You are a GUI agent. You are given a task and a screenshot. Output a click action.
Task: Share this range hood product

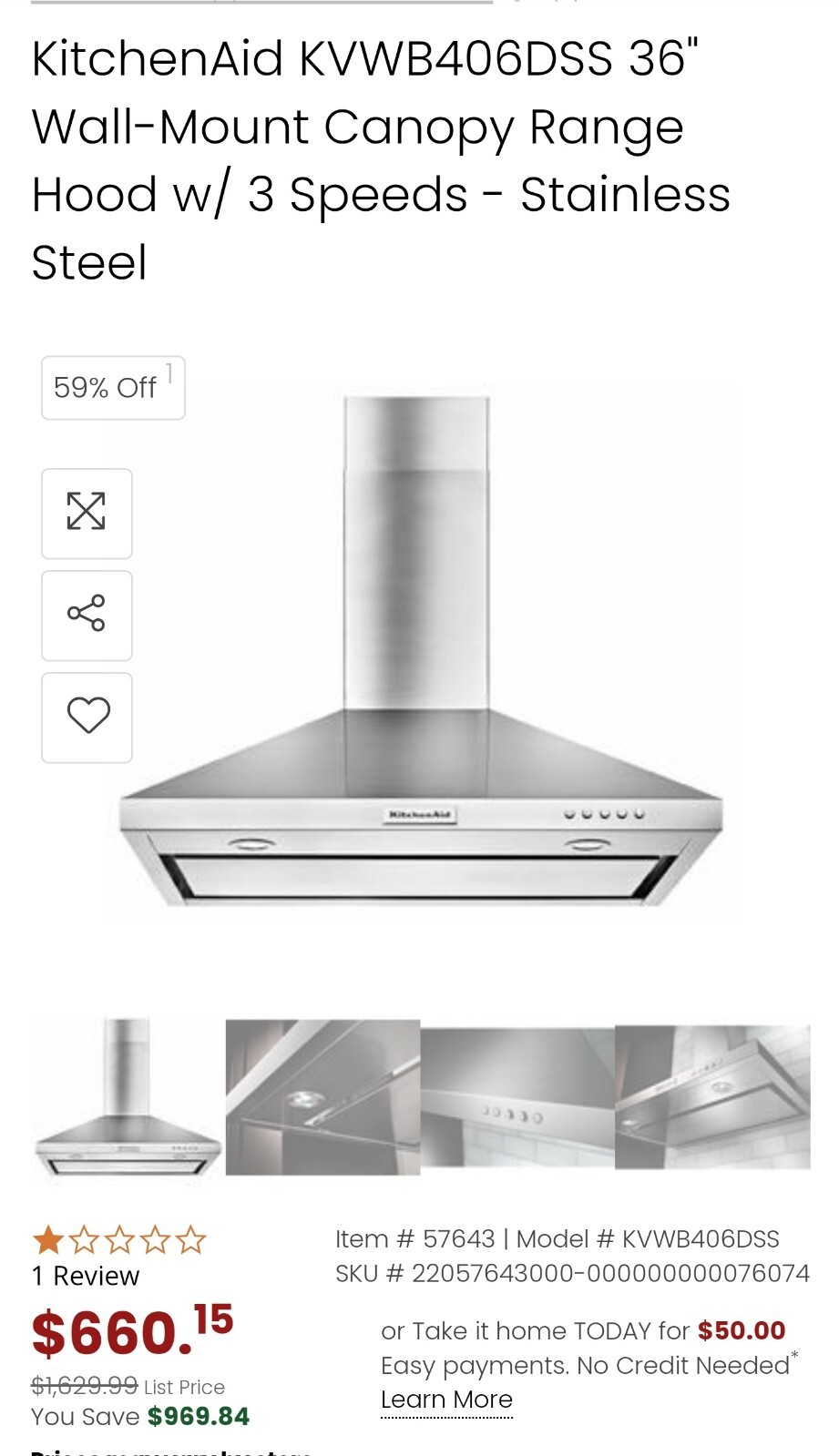(87, 615)
